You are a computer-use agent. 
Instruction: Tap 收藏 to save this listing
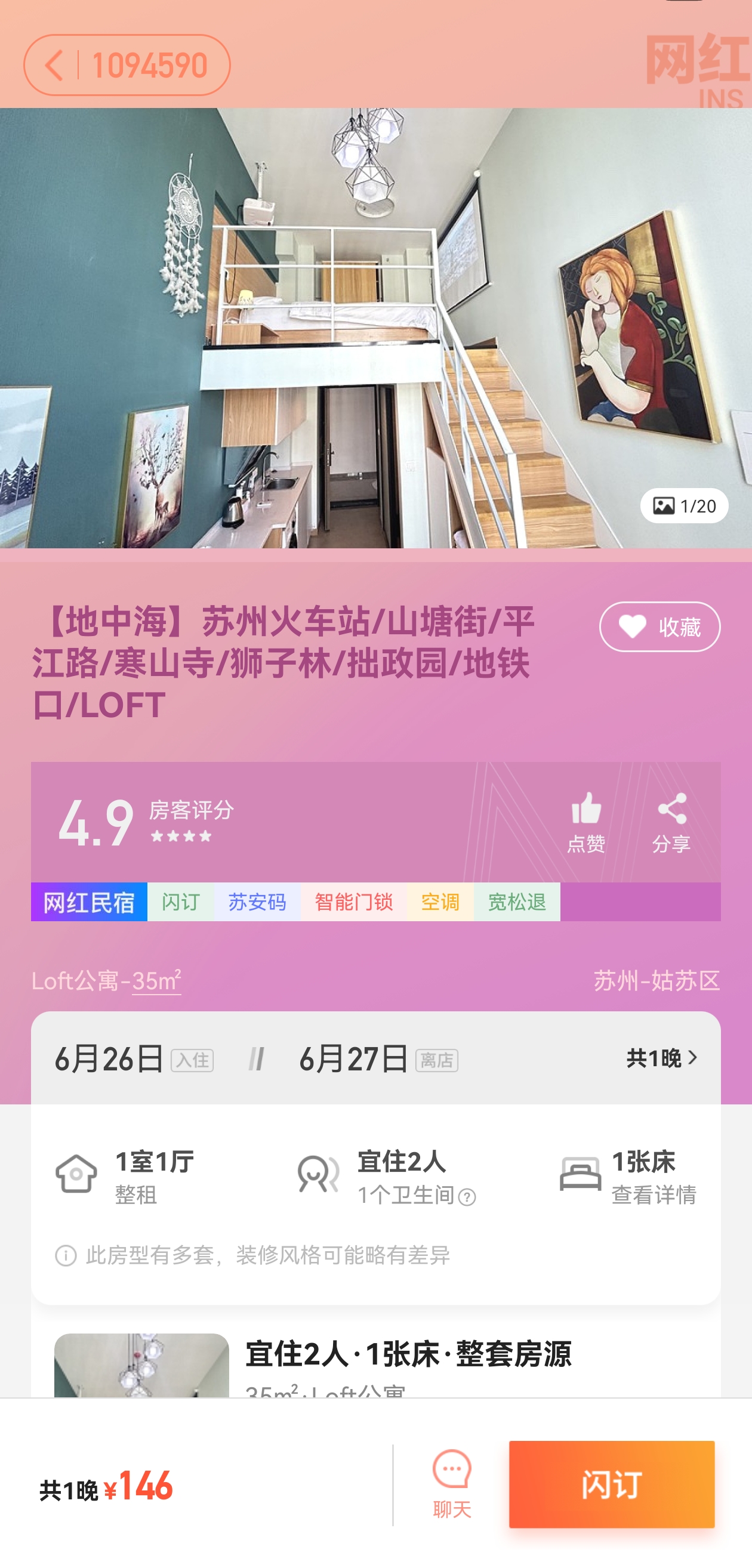pyautogui.click(x=659, y=627)
